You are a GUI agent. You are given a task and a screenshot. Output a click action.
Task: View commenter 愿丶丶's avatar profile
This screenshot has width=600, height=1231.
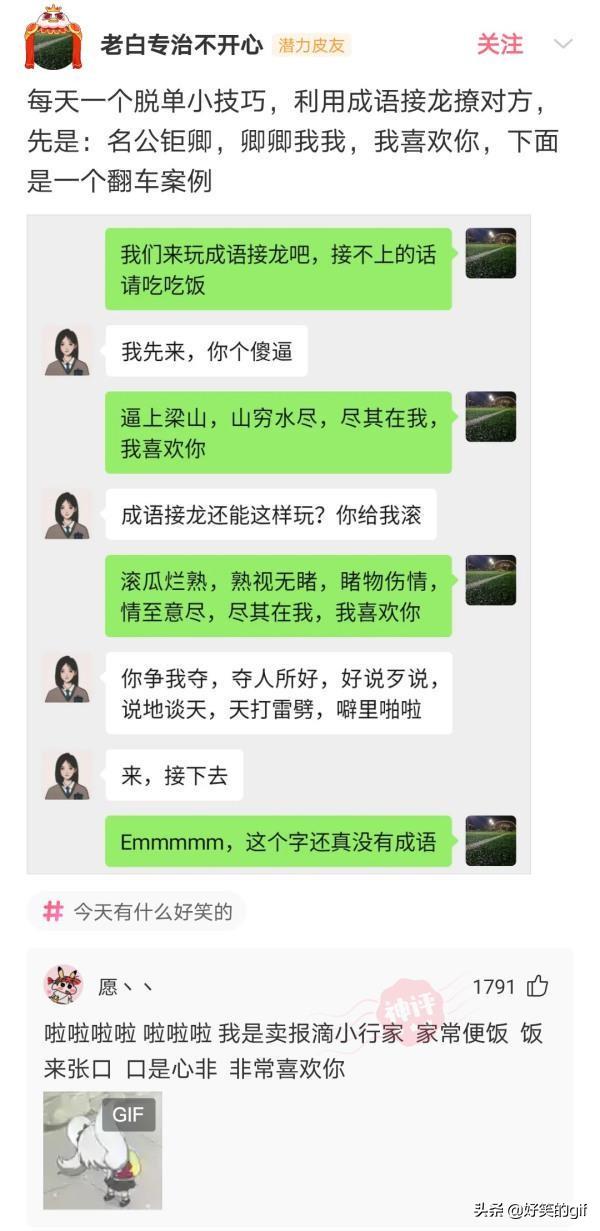64,985
